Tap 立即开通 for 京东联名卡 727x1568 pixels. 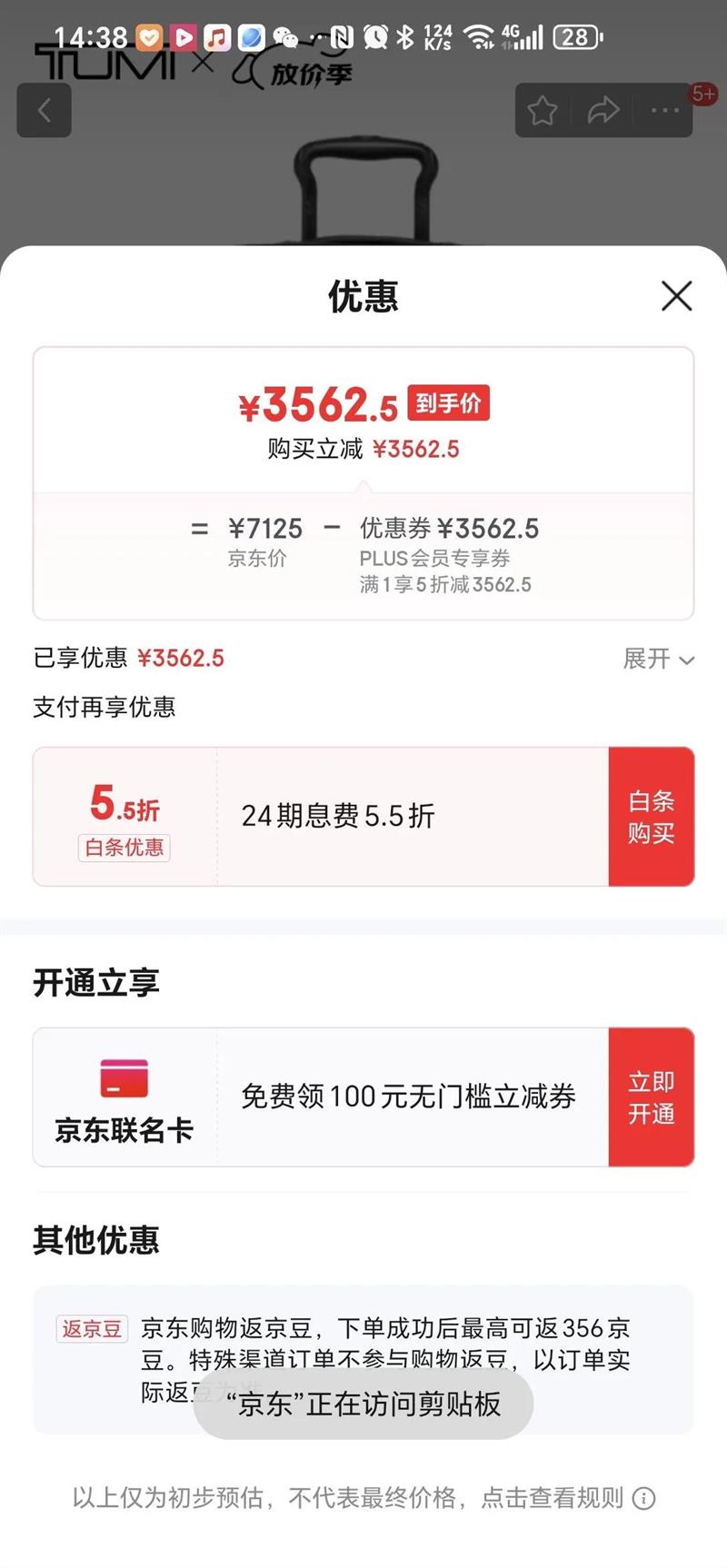(x=651, y=1097)
